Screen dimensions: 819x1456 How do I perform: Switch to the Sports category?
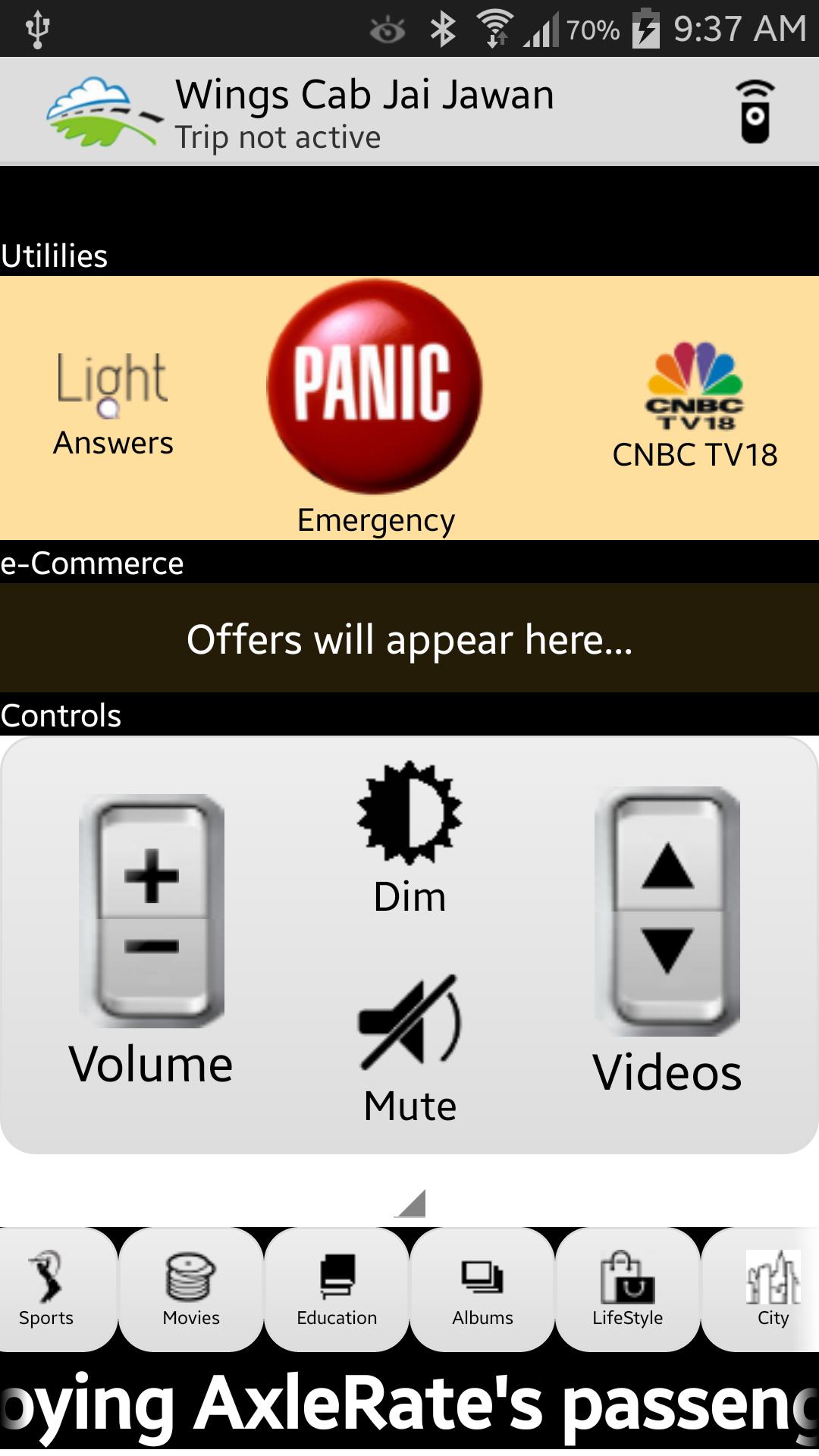click(x=47, y=1290)
